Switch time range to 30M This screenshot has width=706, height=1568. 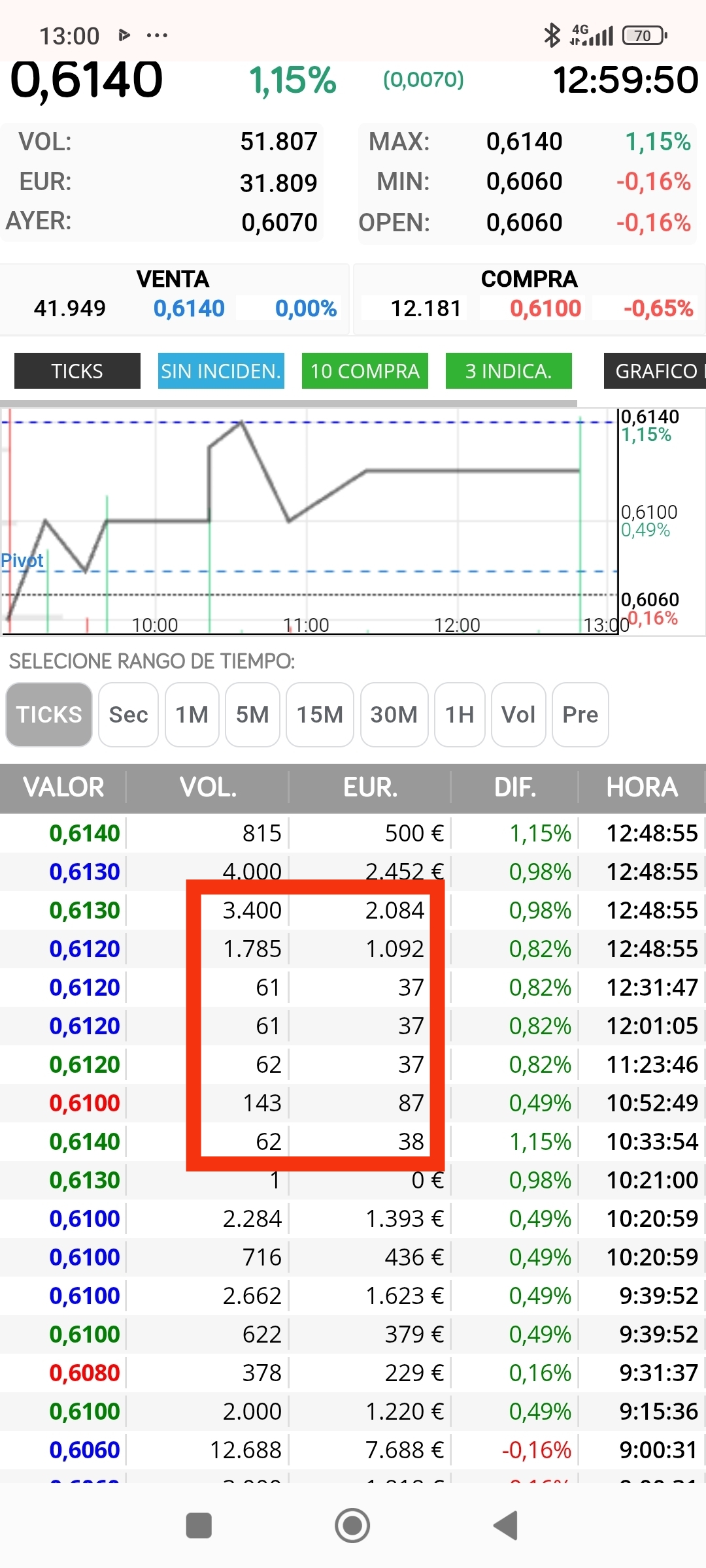click(394, 714)
